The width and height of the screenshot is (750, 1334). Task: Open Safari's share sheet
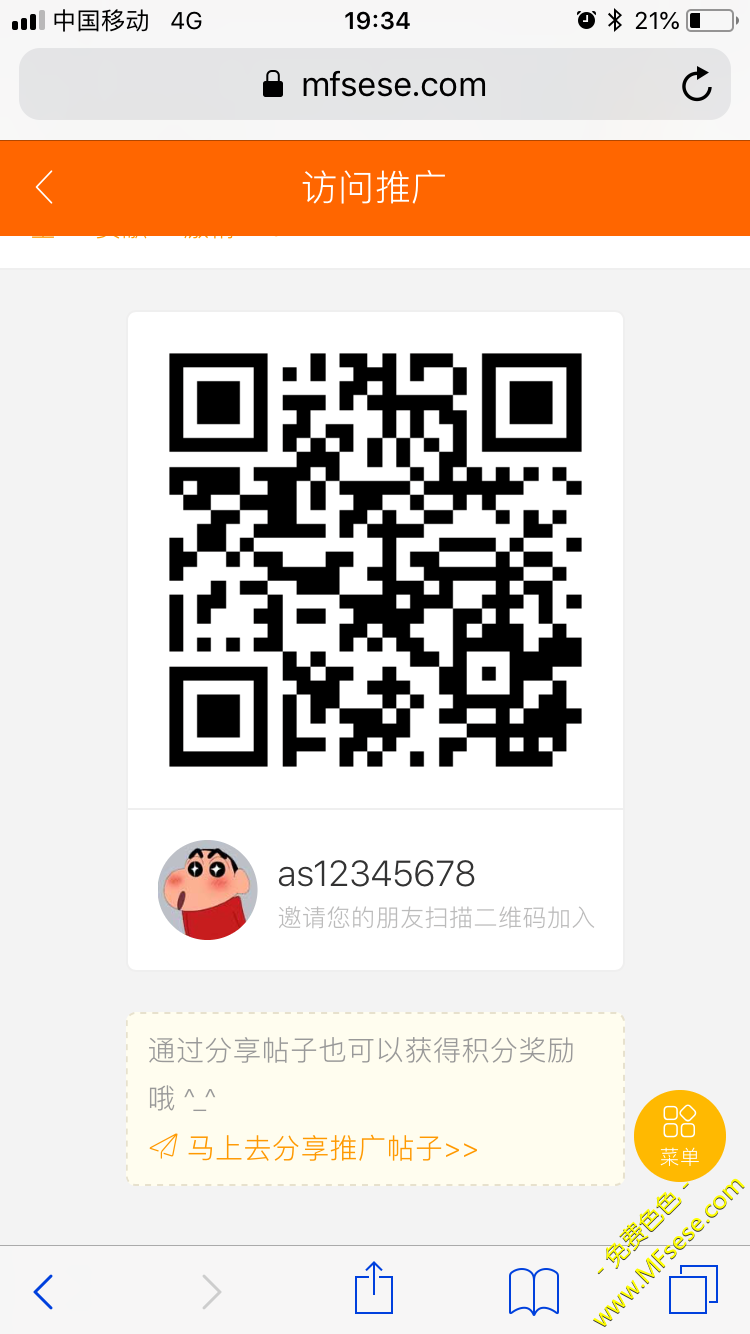374,1290
